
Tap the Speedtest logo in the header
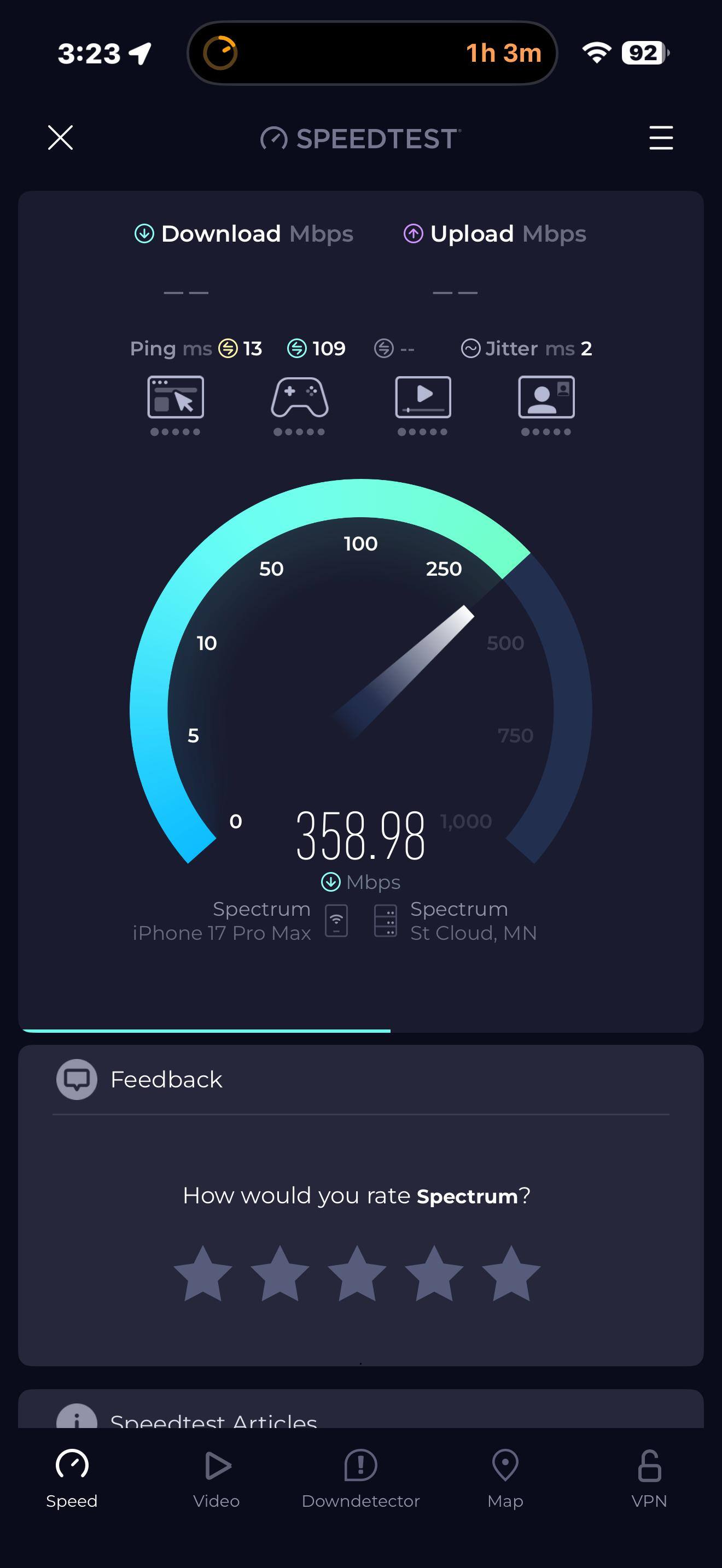(x=360, y=139)
